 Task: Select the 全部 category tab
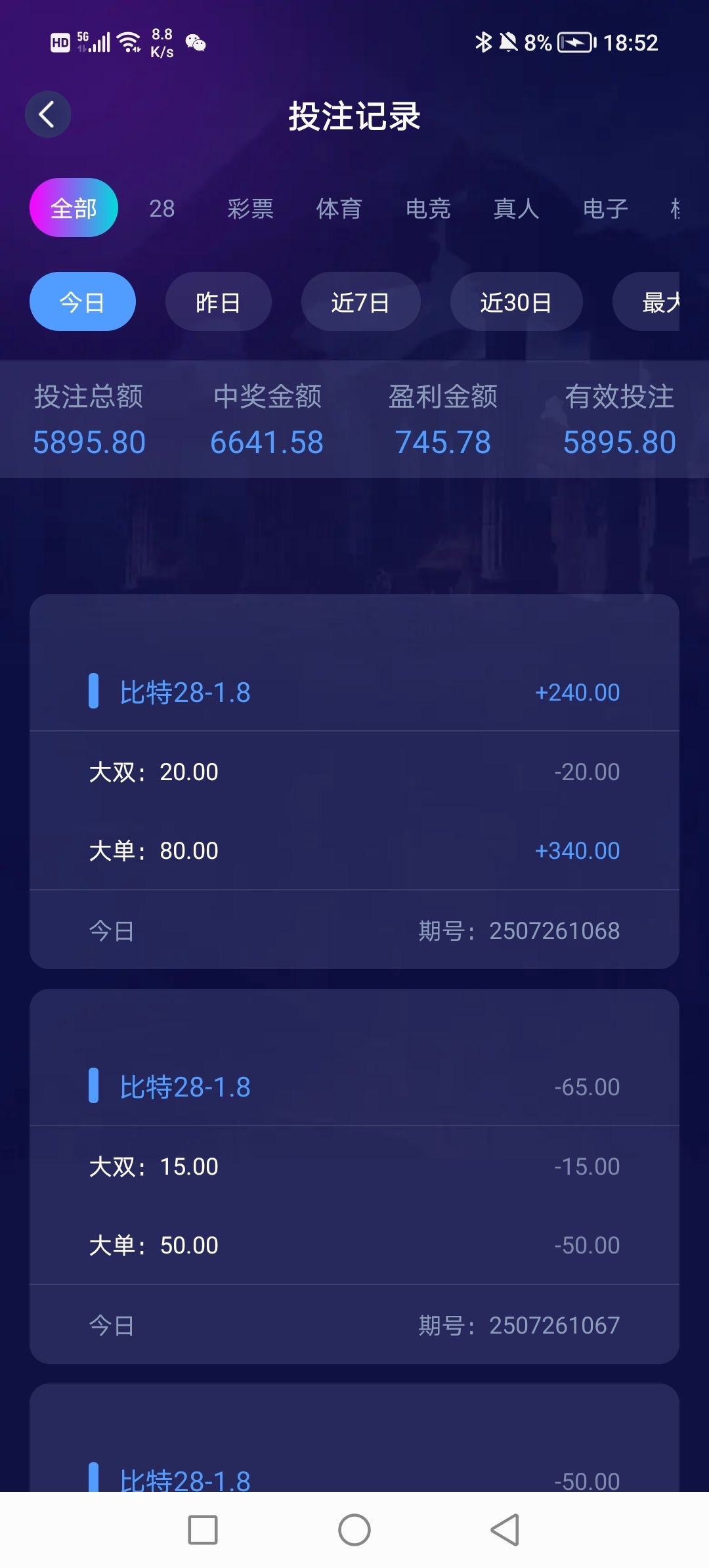click(74, 208)
